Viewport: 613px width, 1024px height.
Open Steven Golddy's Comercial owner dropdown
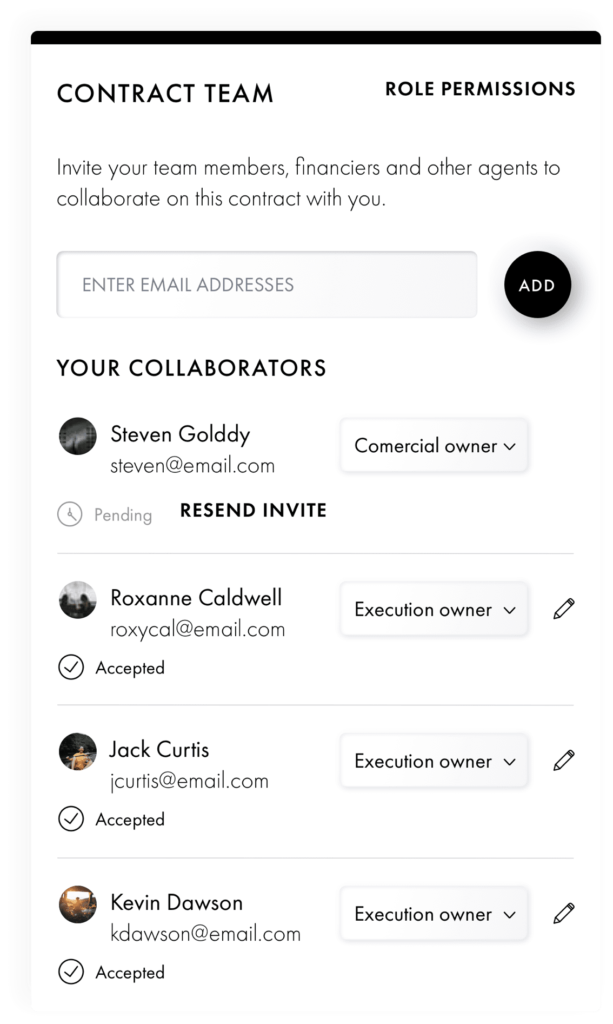pos(434,445)
